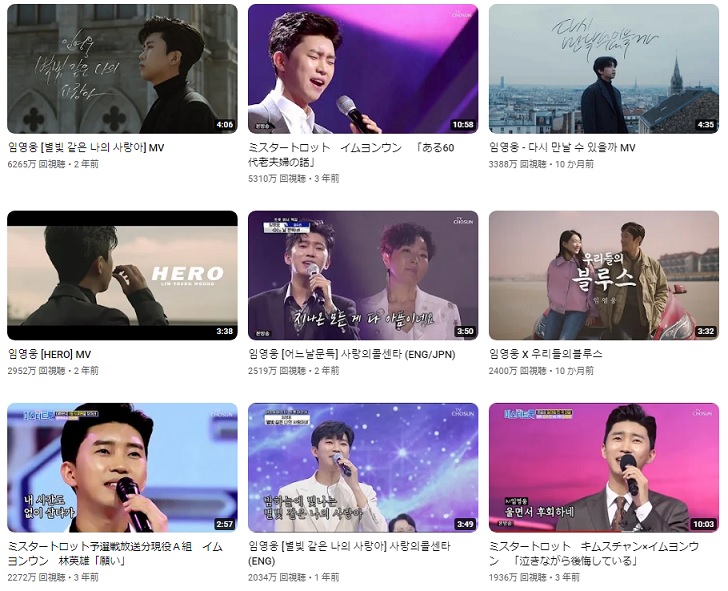Open the 어느날문득 사랑의콜센타 video
728x591 pixels.
click(x=363, y=275)
